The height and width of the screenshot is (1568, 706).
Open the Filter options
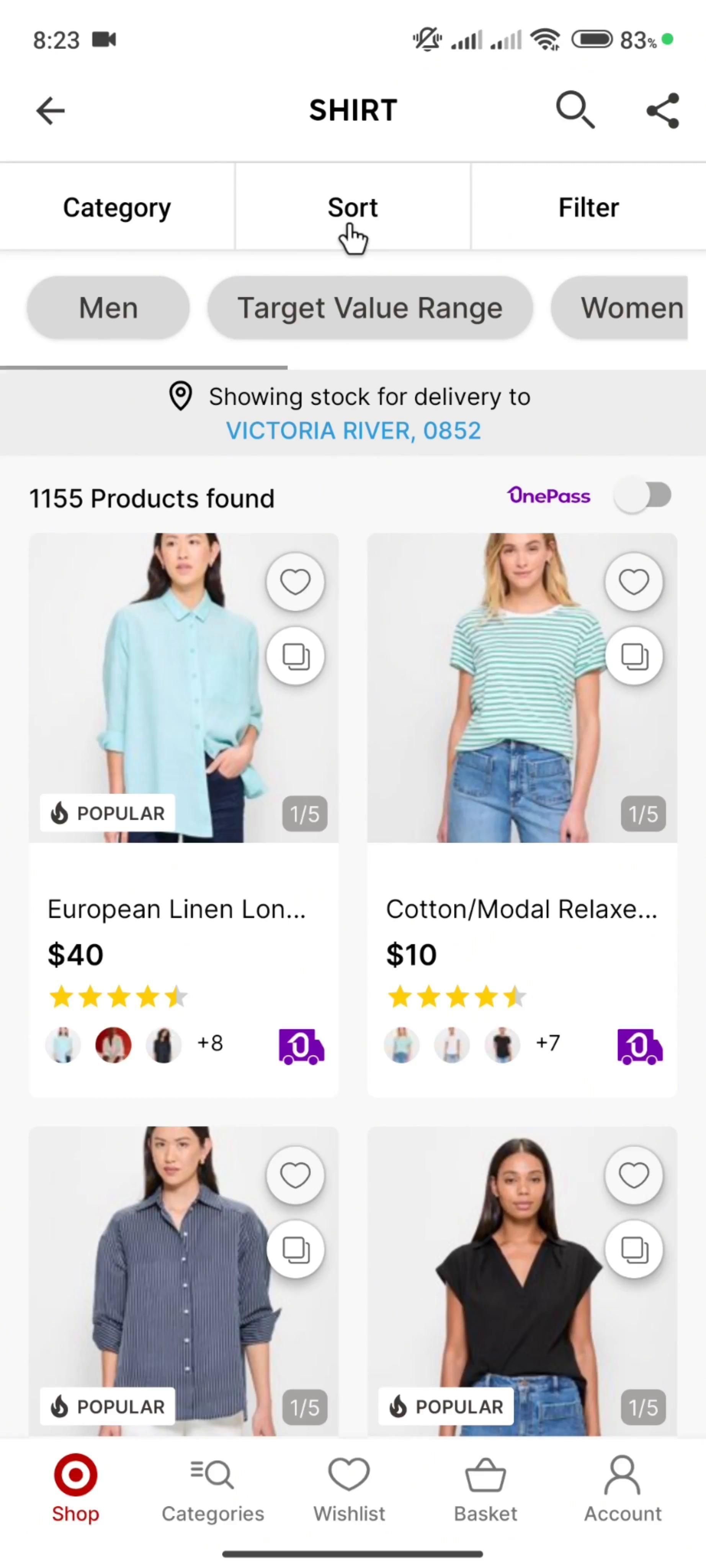click(588, 207)
